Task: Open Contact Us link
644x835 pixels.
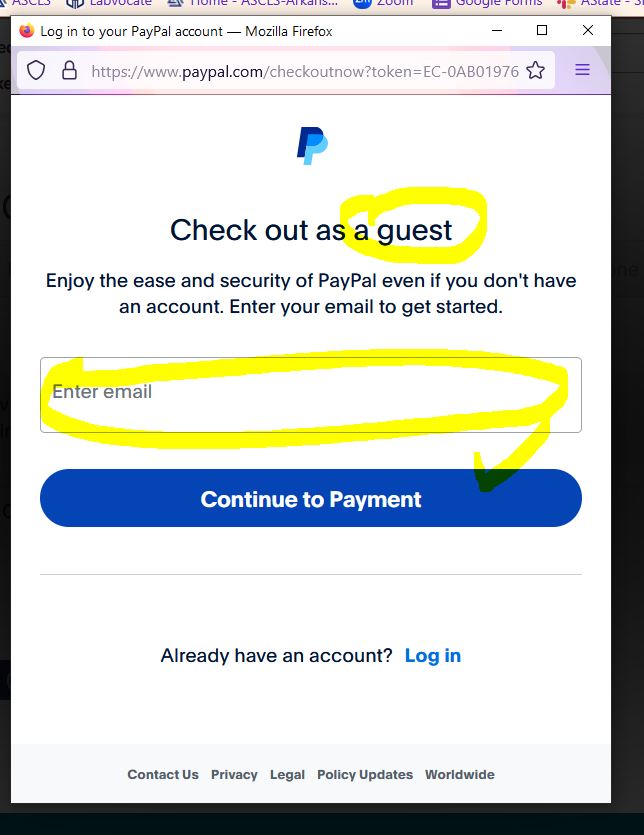Action: (x=163, y=774)
